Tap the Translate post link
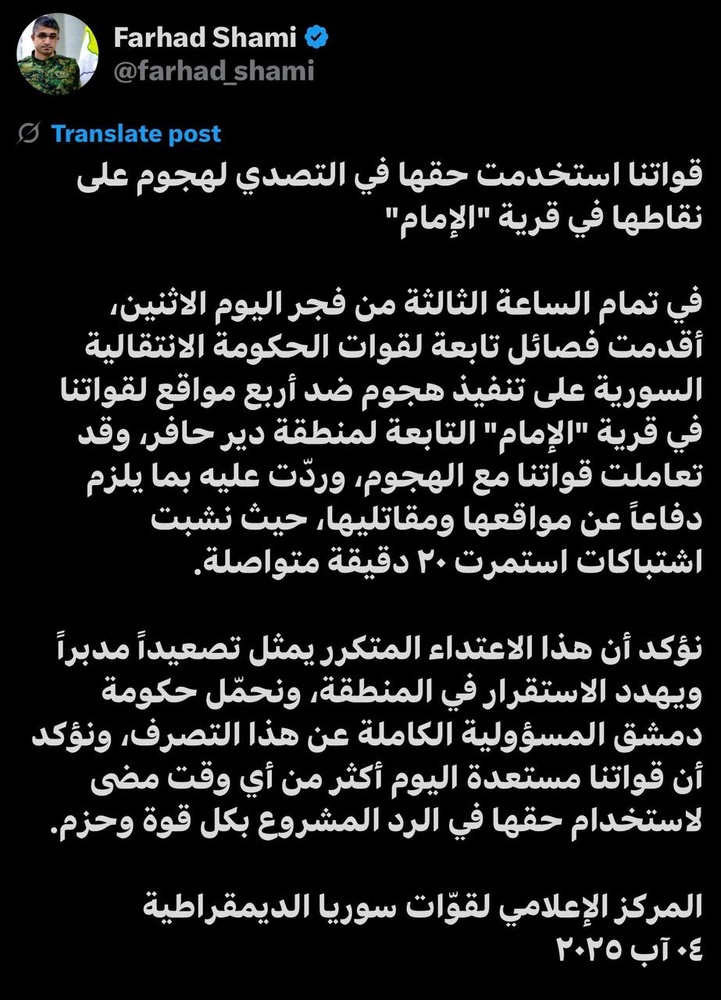This screenshot has width=721, height=1000. 136,134
